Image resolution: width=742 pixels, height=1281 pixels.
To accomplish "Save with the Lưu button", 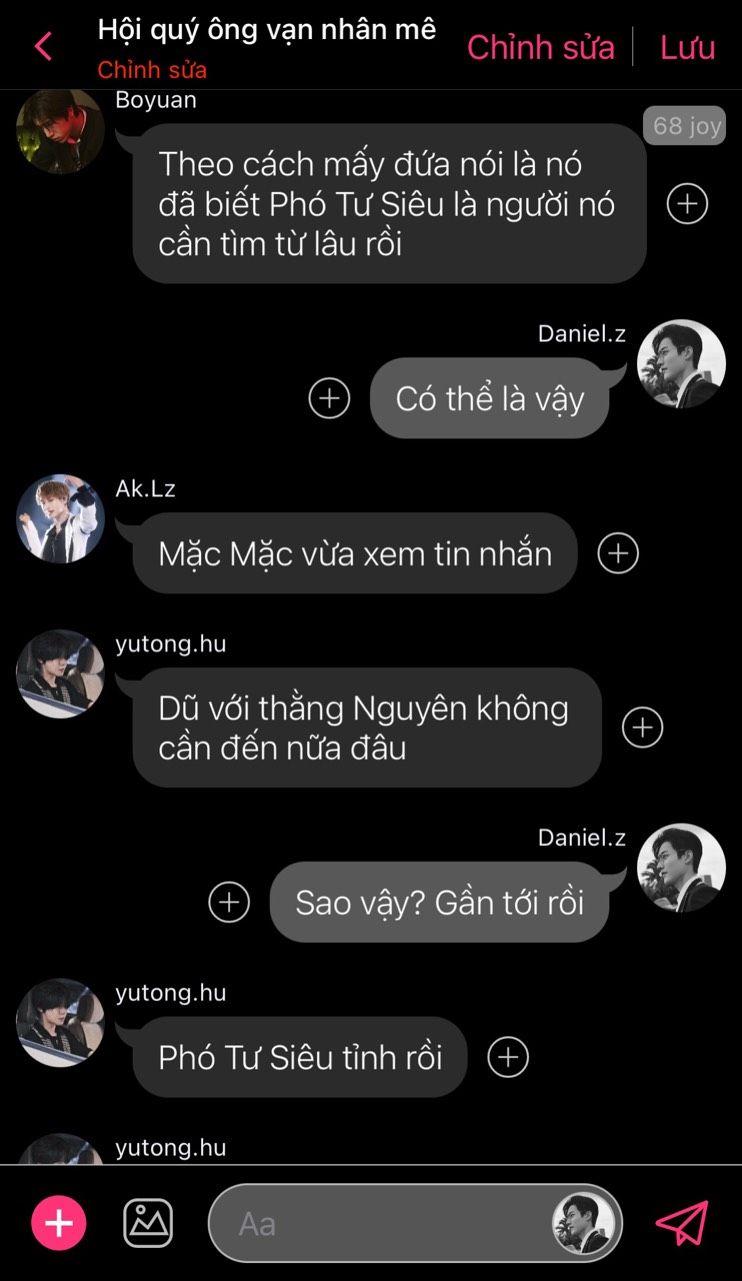I will point(687,47).
